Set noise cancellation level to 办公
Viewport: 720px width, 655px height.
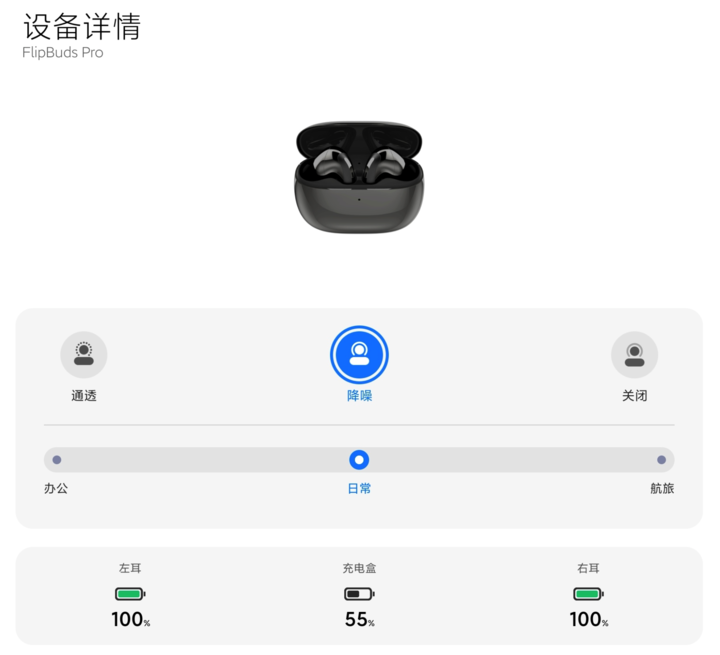57,460
